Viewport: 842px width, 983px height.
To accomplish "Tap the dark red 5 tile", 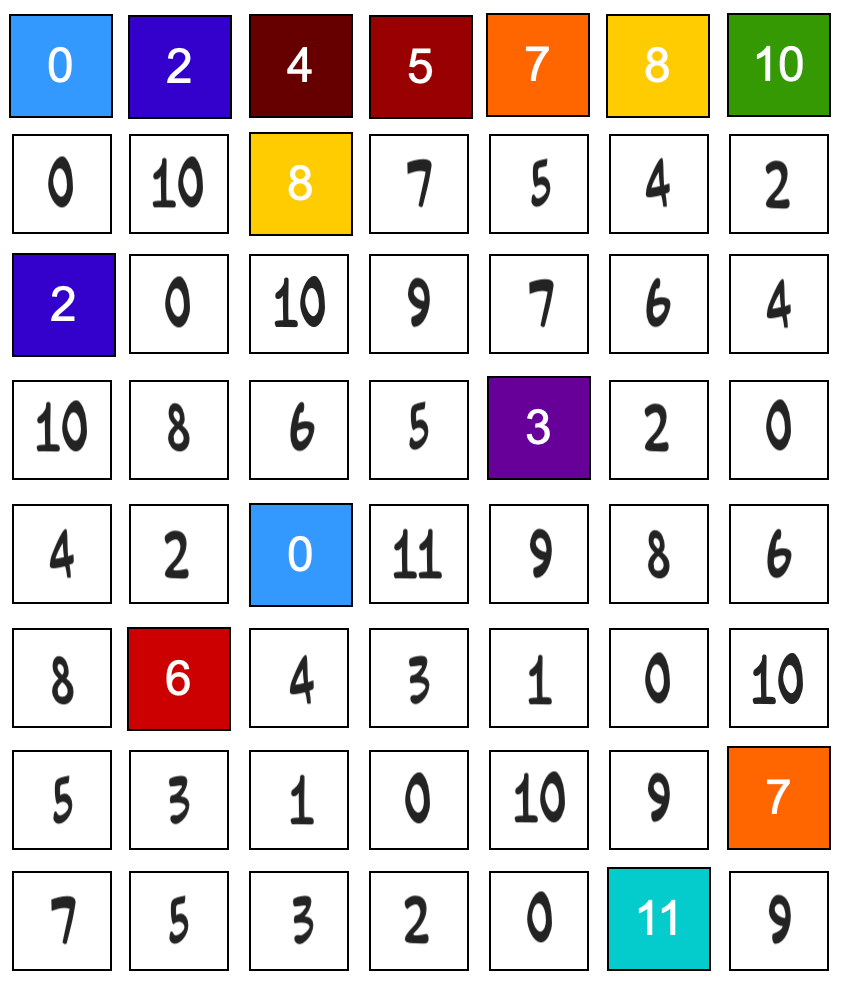I will pos(420,66).
